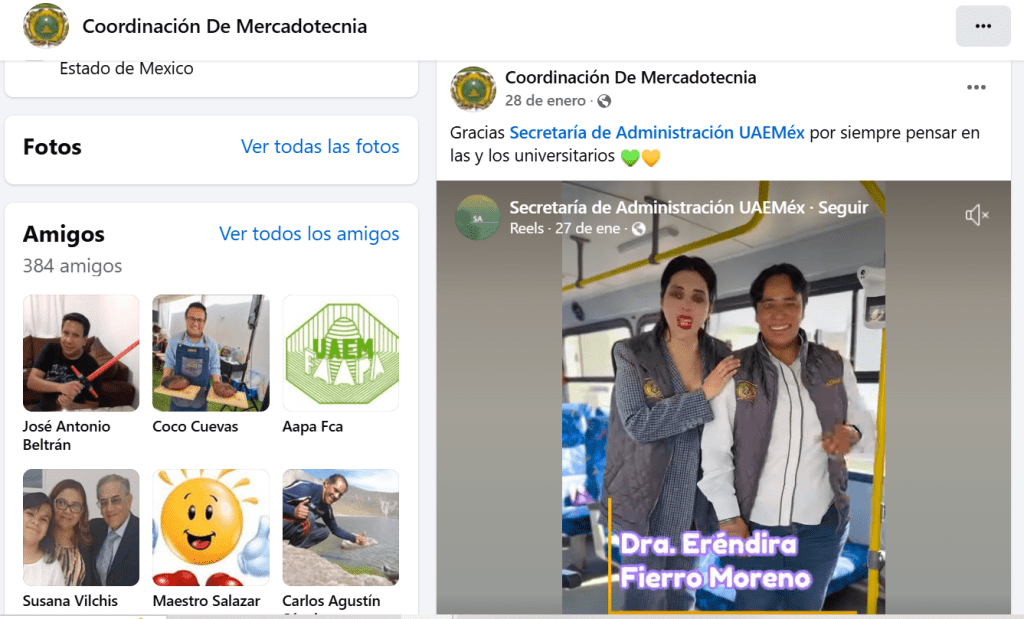Open Carlos Agustín's friend profile
This screenshot has height=619, width=1024.
coord(341,527)
